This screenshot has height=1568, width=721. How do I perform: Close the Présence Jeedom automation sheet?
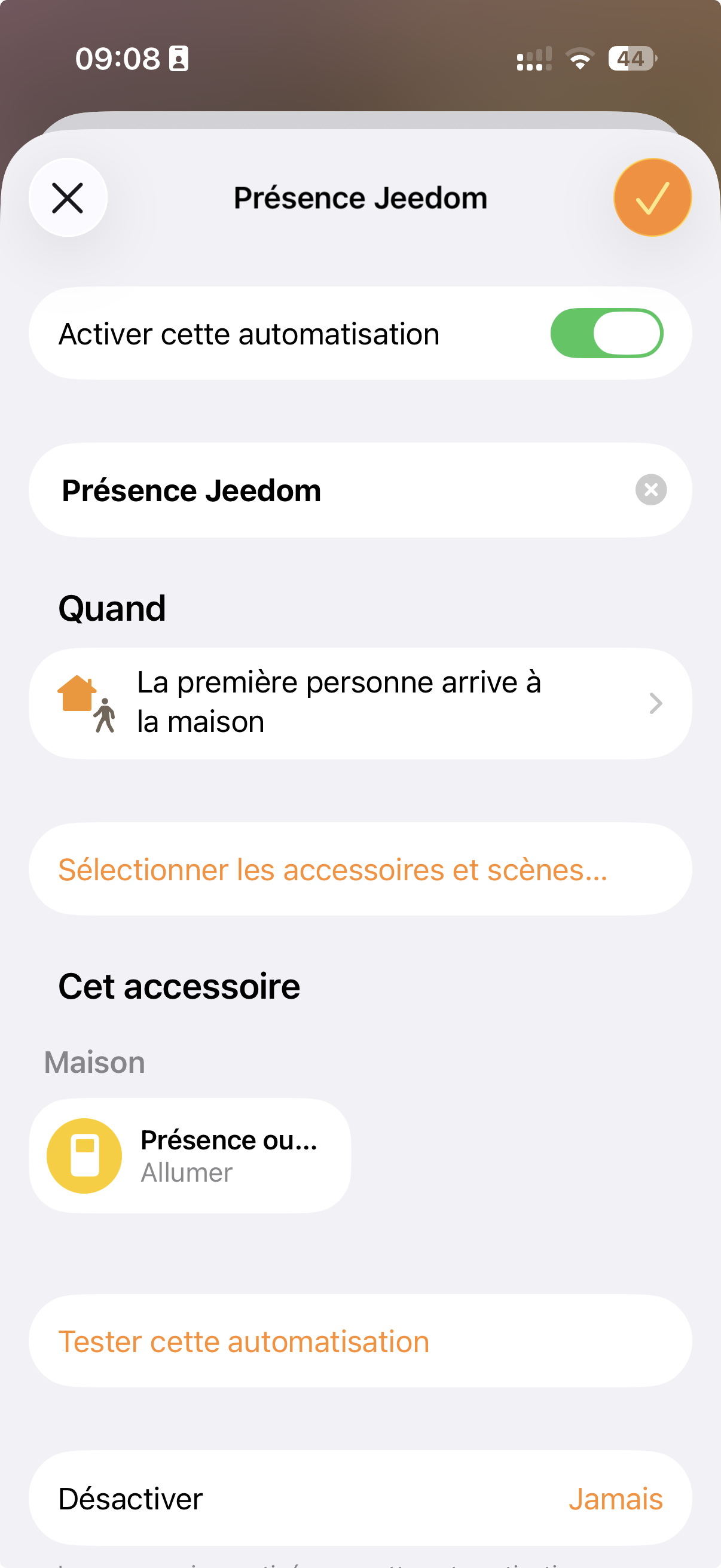coord(68,198)
